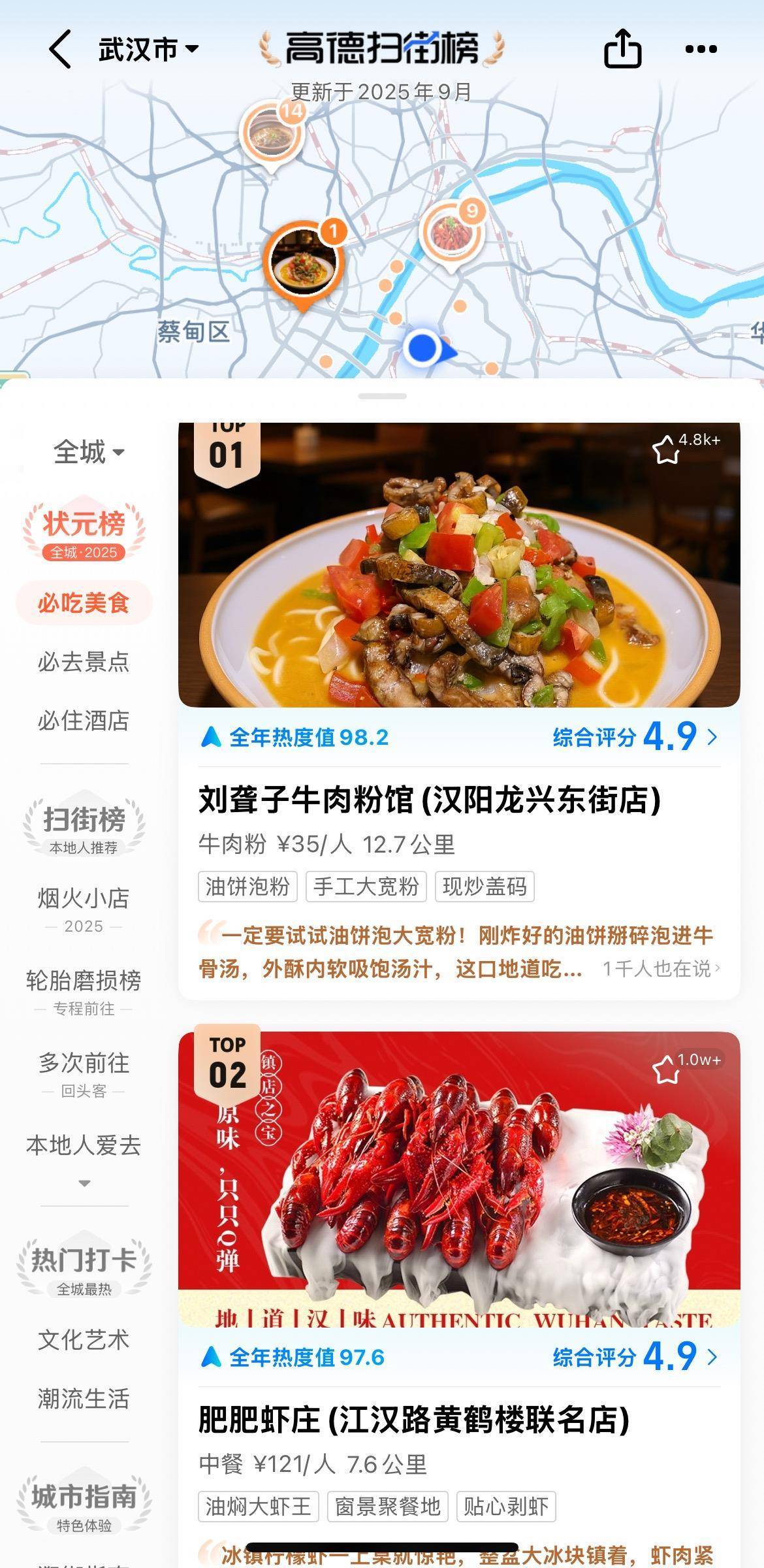The width and height of the screenshot is (764, 1568).
Task: Open the 肥肥虾庄 restaurant card
Action: click(413, 1420)
